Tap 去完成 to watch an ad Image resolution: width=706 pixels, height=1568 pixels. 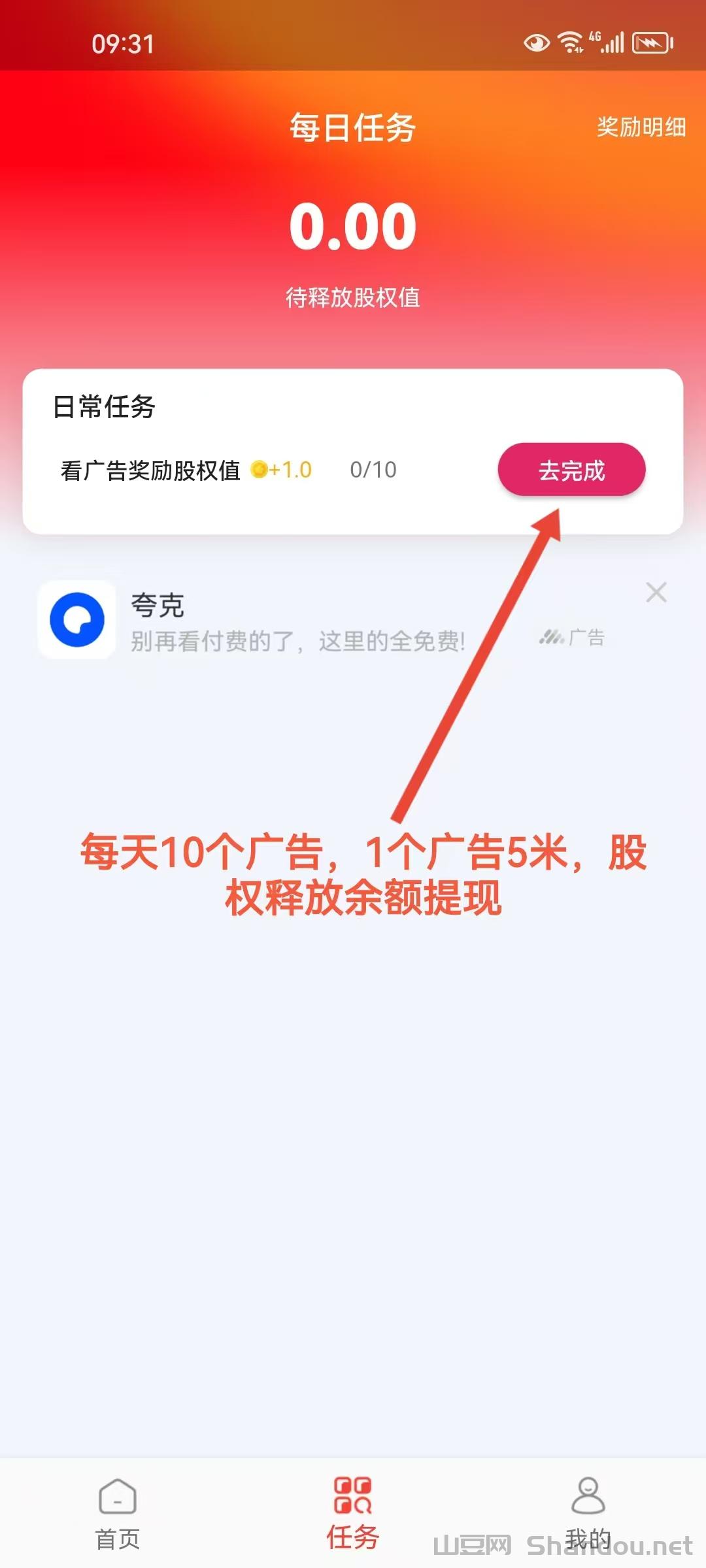click(x=571, y=470)
